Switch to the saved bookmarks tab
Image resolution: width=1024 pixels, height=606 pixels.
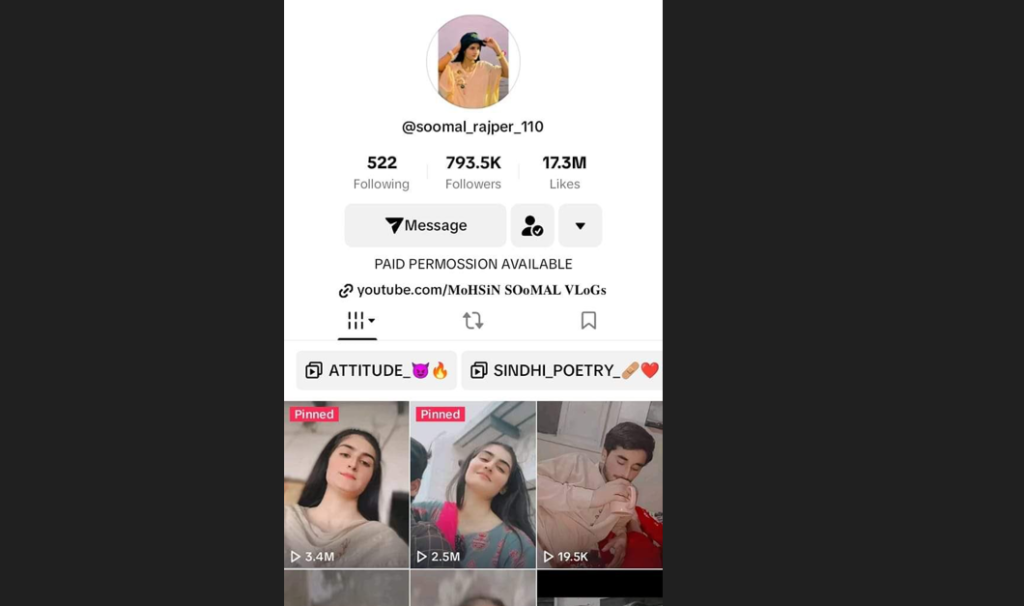pyautogui.click(x=588, y=321)
